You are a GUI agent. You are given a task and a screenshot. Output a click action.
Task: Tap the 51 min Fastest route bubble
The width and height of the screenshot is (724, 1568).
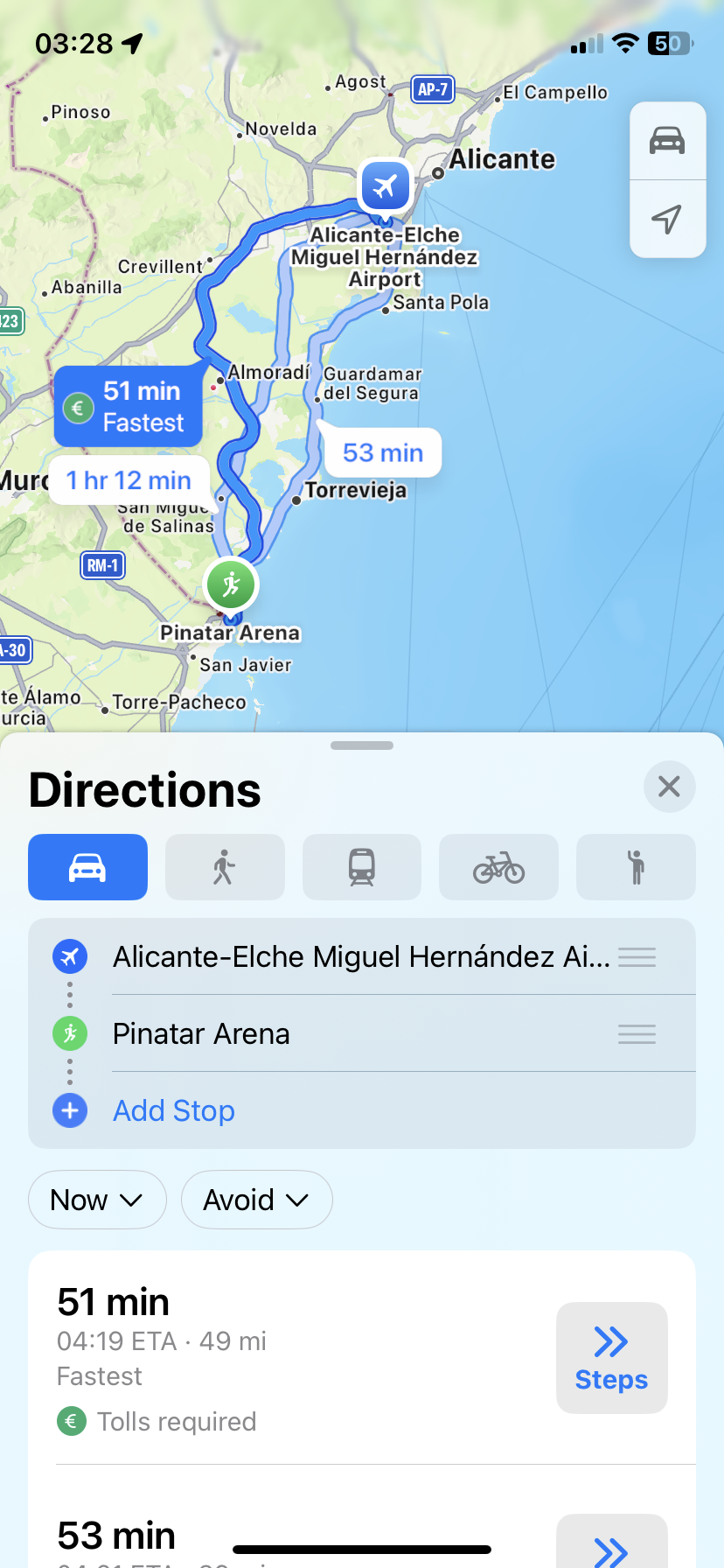pyautogui.click(x=129, y=407)
